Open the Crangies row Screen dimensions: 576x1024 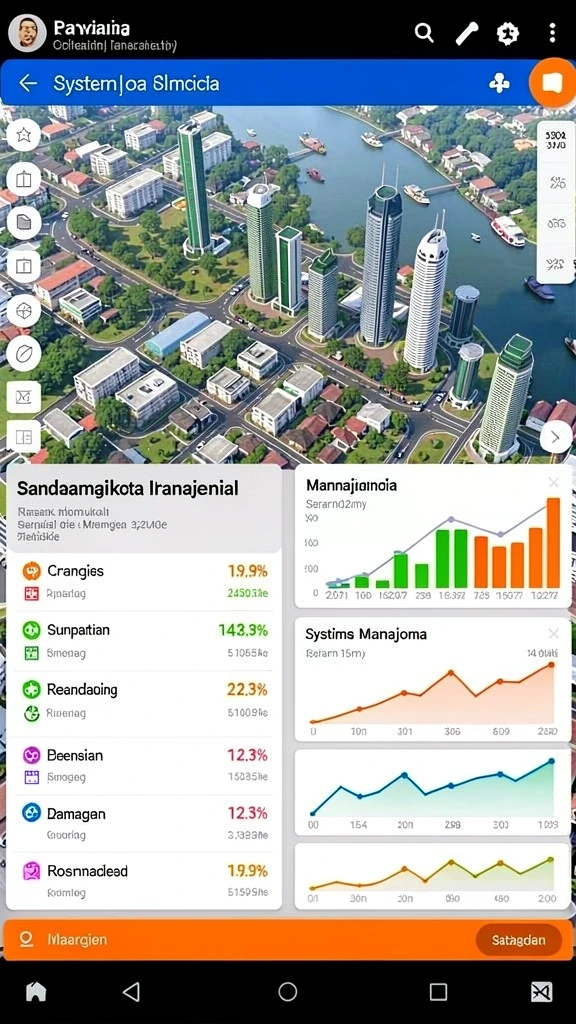click(144, 581)
